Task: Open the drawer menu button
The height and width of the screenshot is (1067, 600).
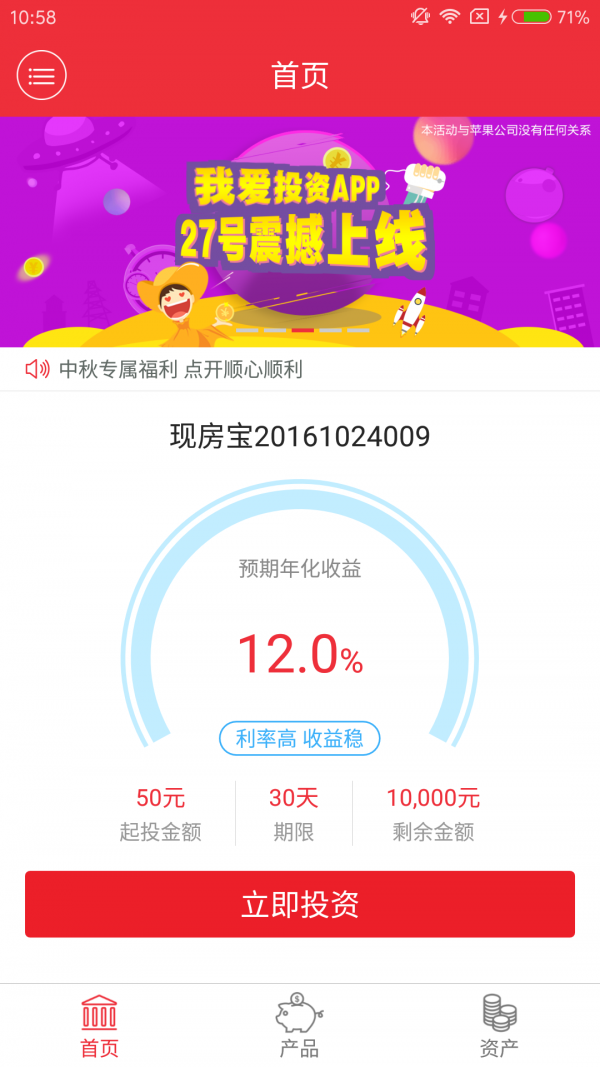Action: (x=41, y=75)
